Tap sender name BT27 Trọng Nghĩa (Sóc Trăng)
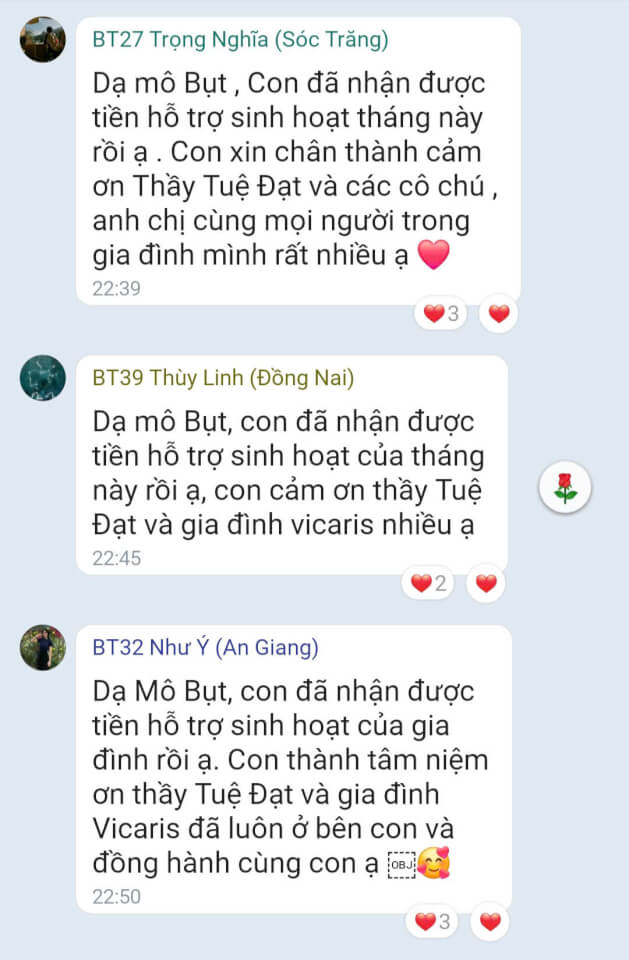The height and width of the screenshot is (960, 629). click(240, 41)
